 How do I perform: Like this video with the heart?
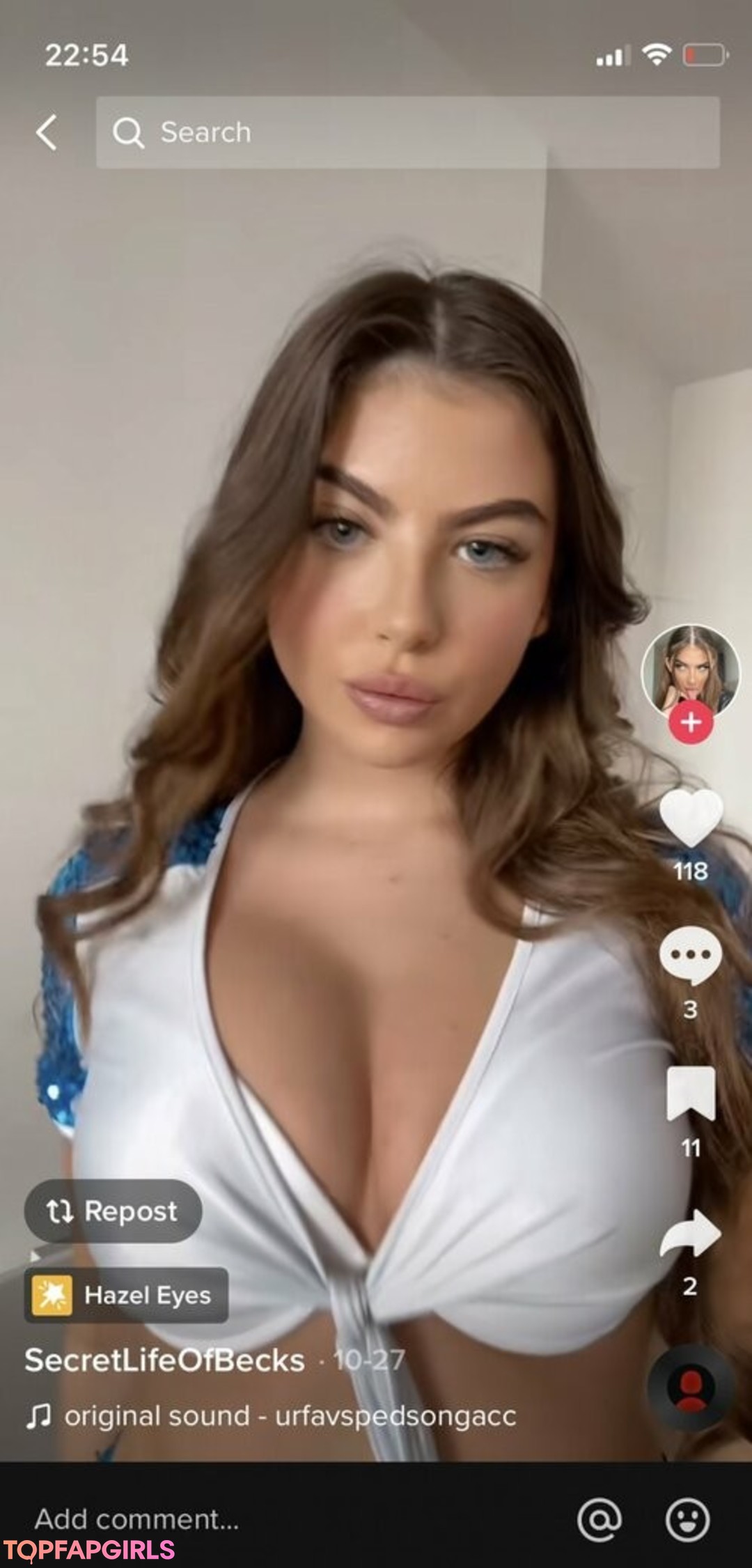[691, 817]
